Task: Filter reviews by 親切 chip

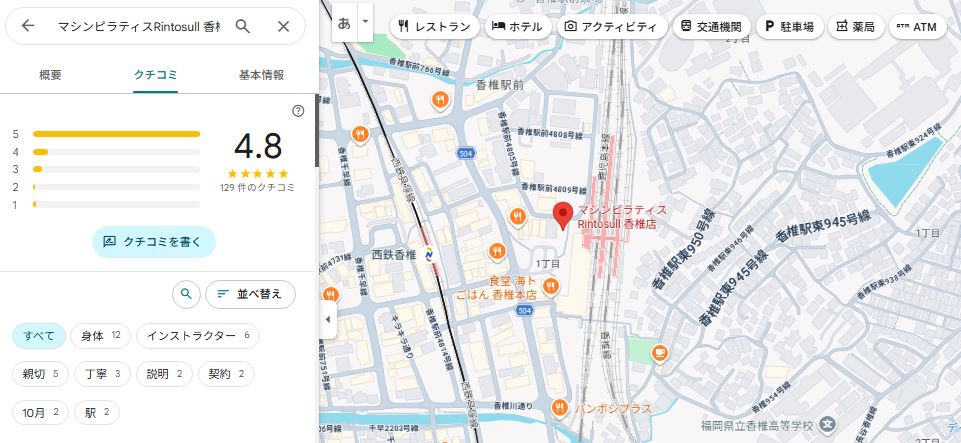Action: click(x=41, y=374)
